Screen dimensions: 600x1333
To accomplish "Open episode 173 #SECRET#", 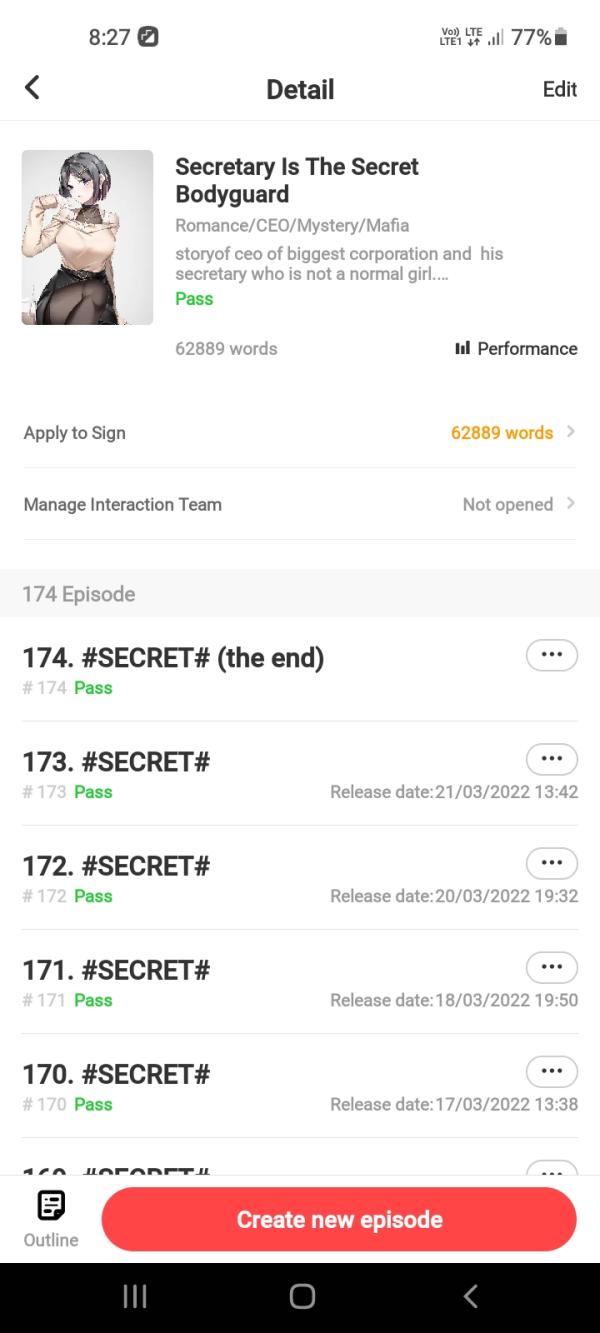I will tap(116, 762).
